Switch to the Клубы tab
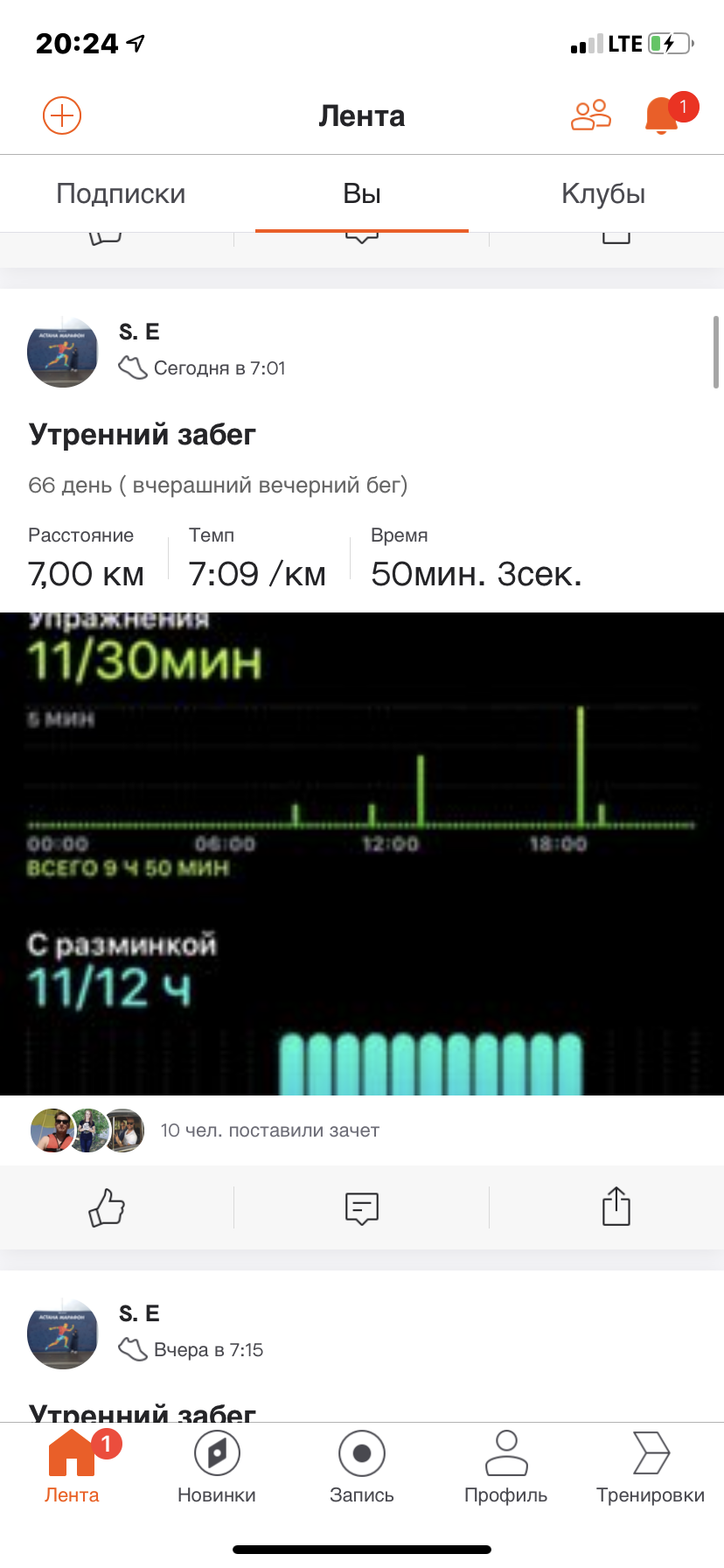The height and width of the screenshot is (1568, 724). tap(603, 193)
